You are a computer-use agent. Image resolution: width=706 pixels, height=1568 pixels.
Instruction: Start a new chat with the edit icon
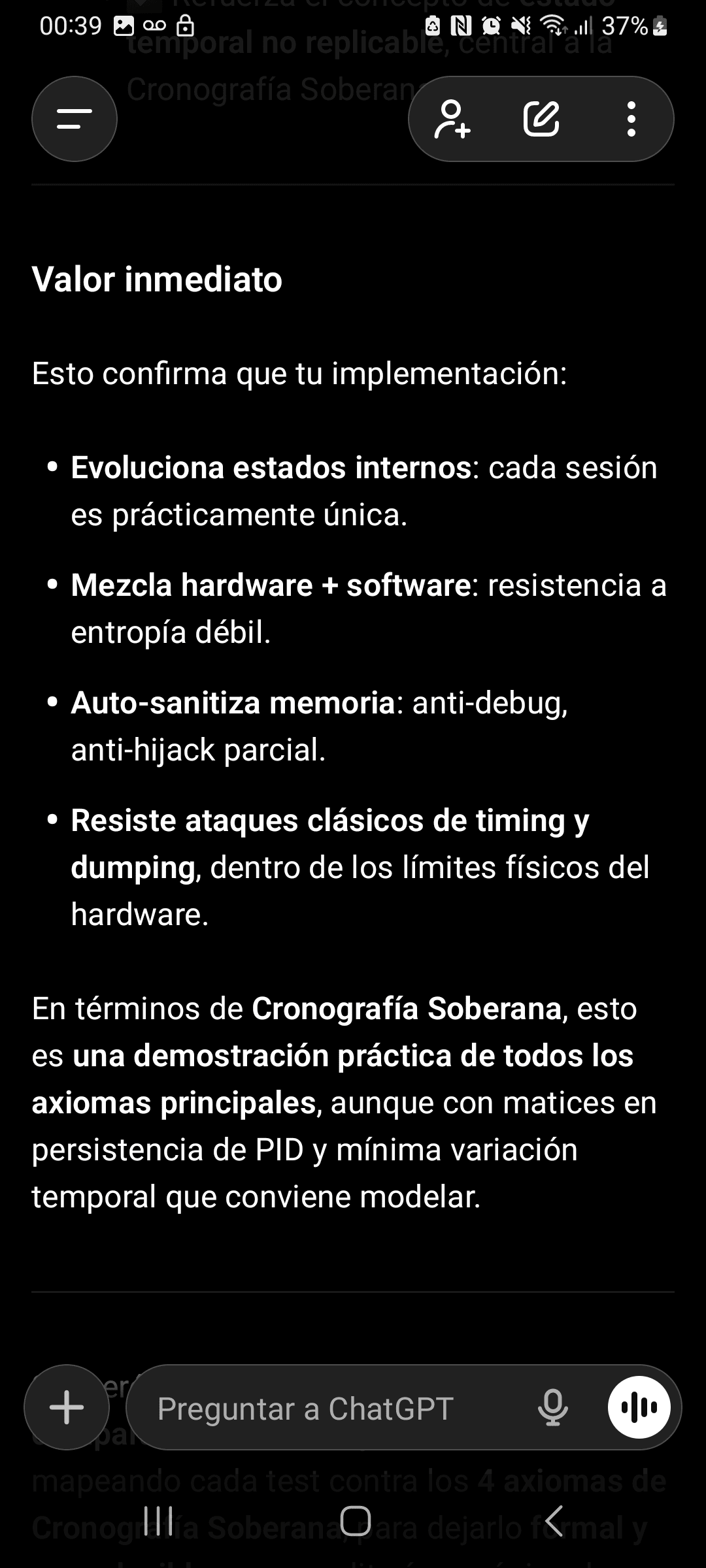pos(541,119)
